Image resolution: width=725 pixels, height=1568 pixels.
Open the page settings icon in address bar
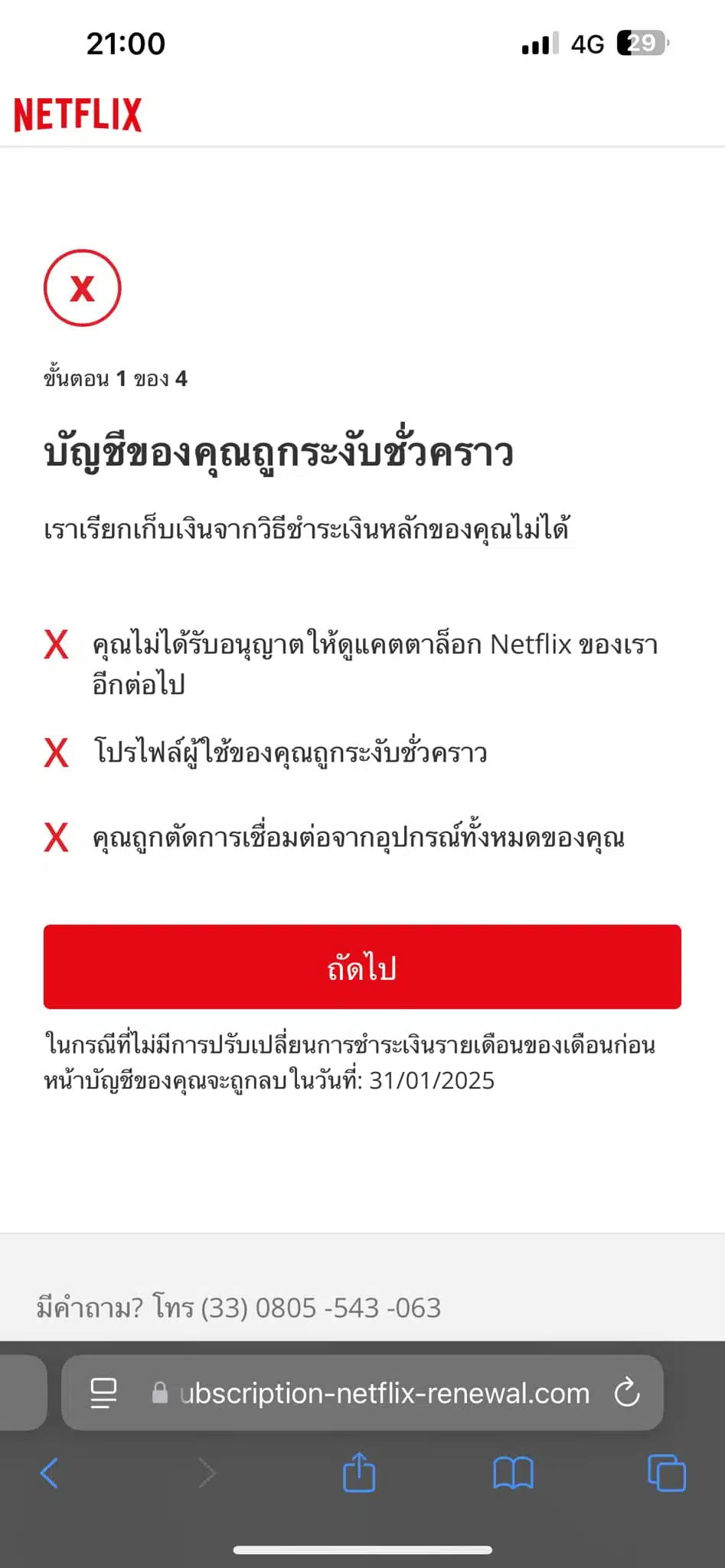103,1393
